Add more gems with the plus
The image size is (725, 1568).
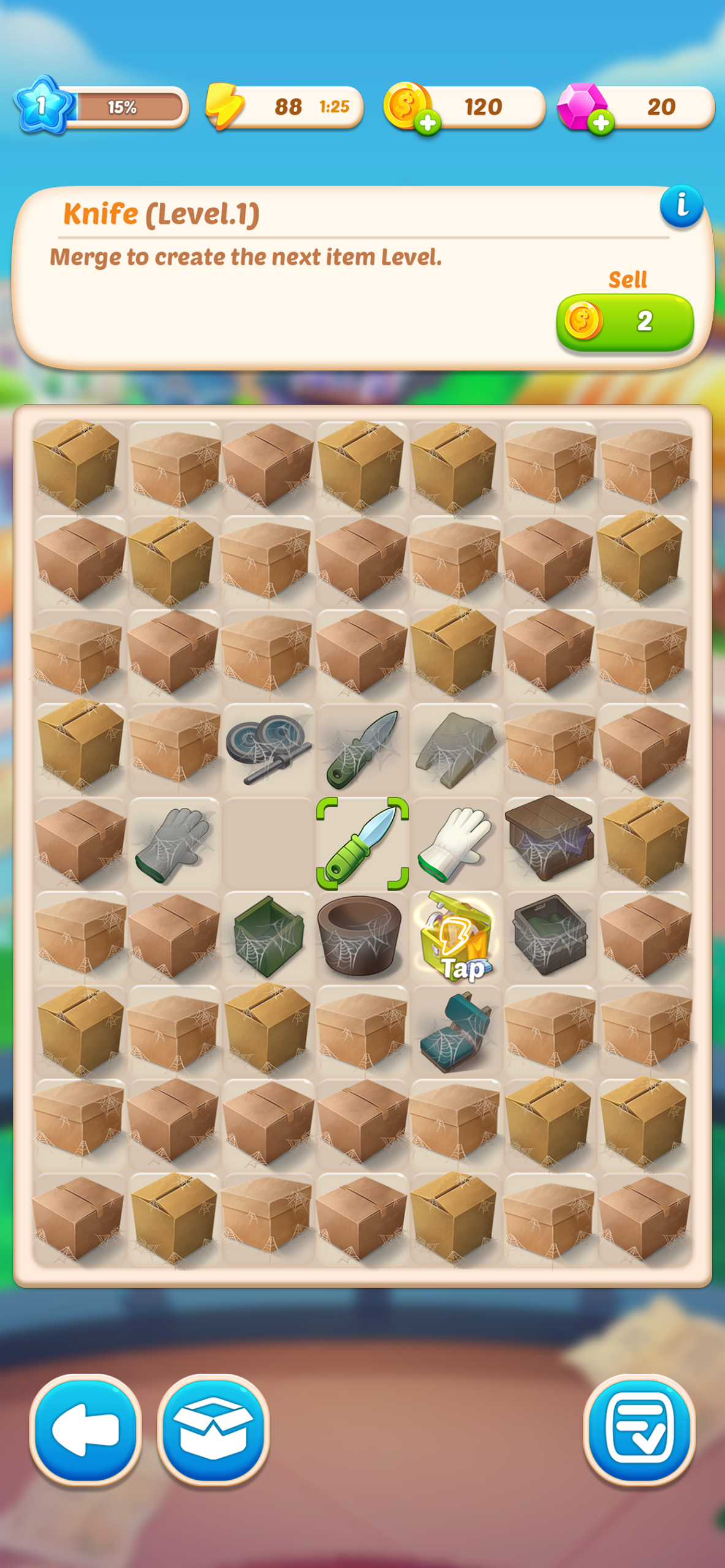[601, 123]
